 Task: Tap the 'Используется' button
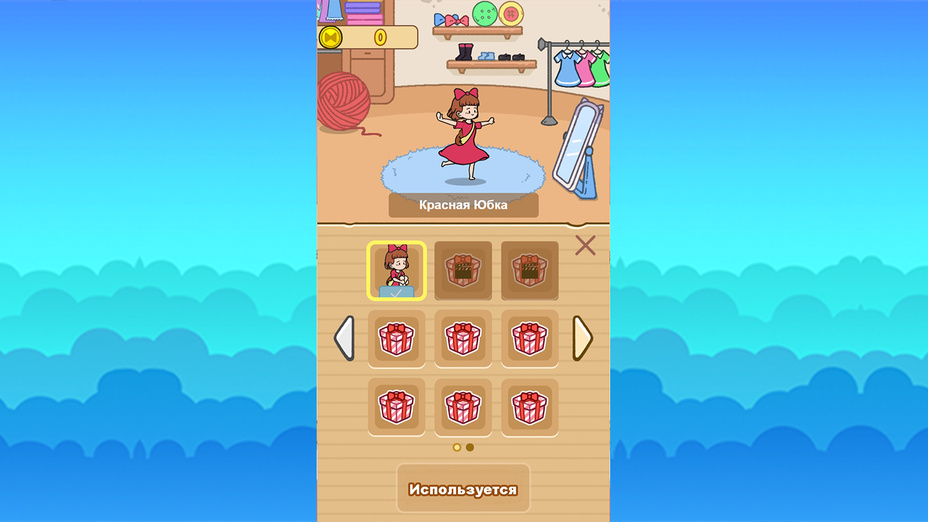tap(463, 489)
